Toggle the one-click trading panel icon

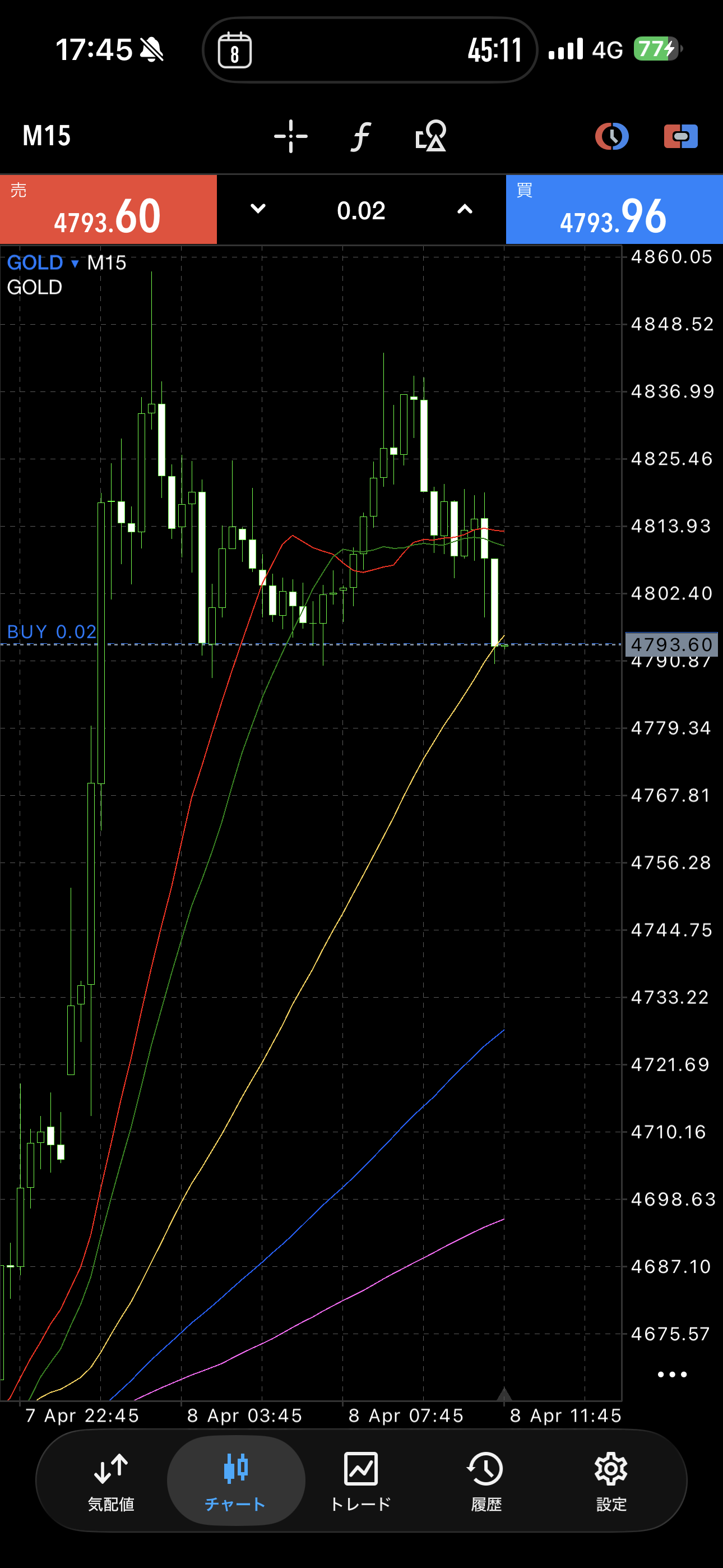[680, 136]
